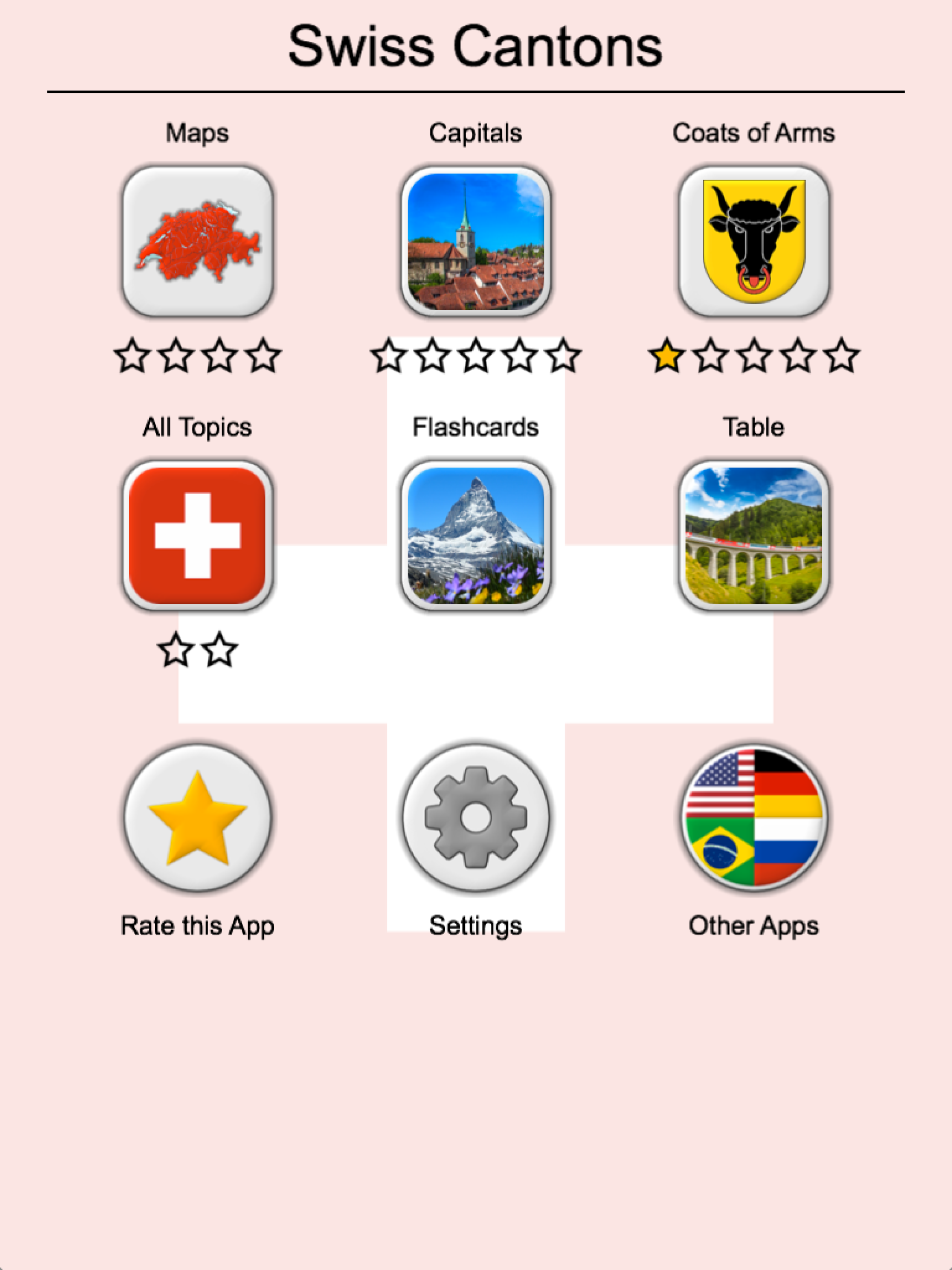The width and height of the screenshot is (952, 1270).
Task: View the Table of cantons
Action: [x=754, y=535]
